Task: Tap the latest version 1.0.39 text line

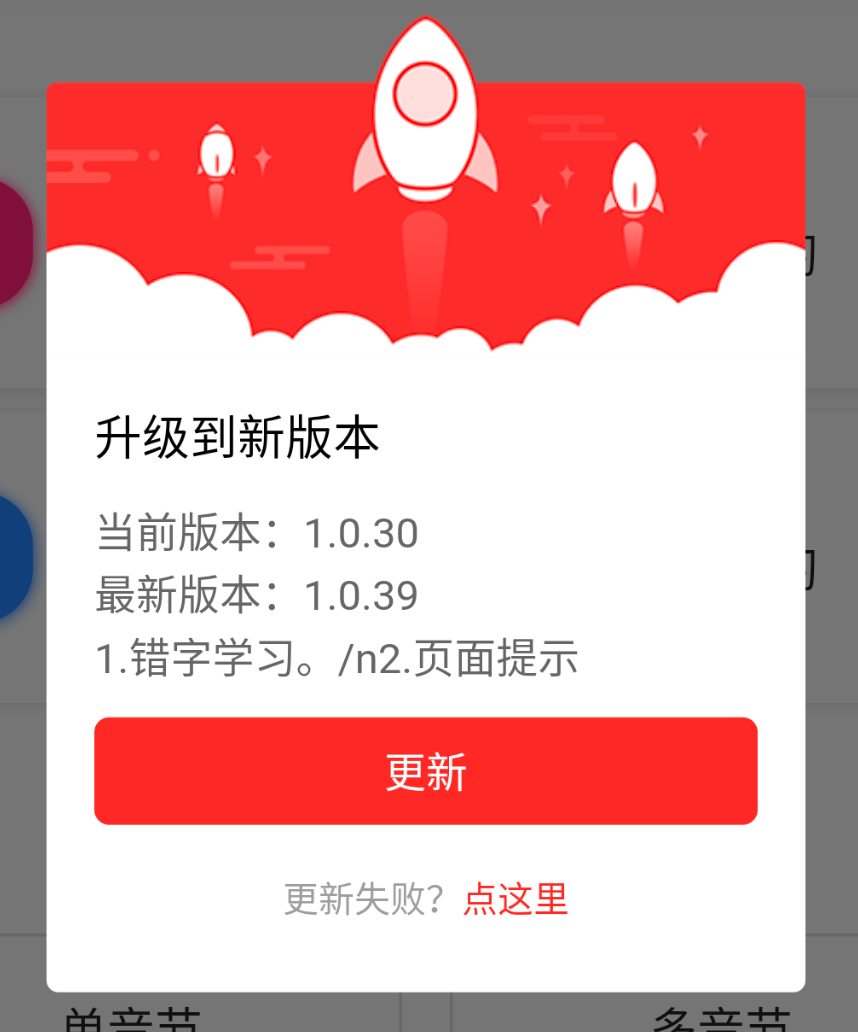Action: pyautogui.click(x=256, y=595)
